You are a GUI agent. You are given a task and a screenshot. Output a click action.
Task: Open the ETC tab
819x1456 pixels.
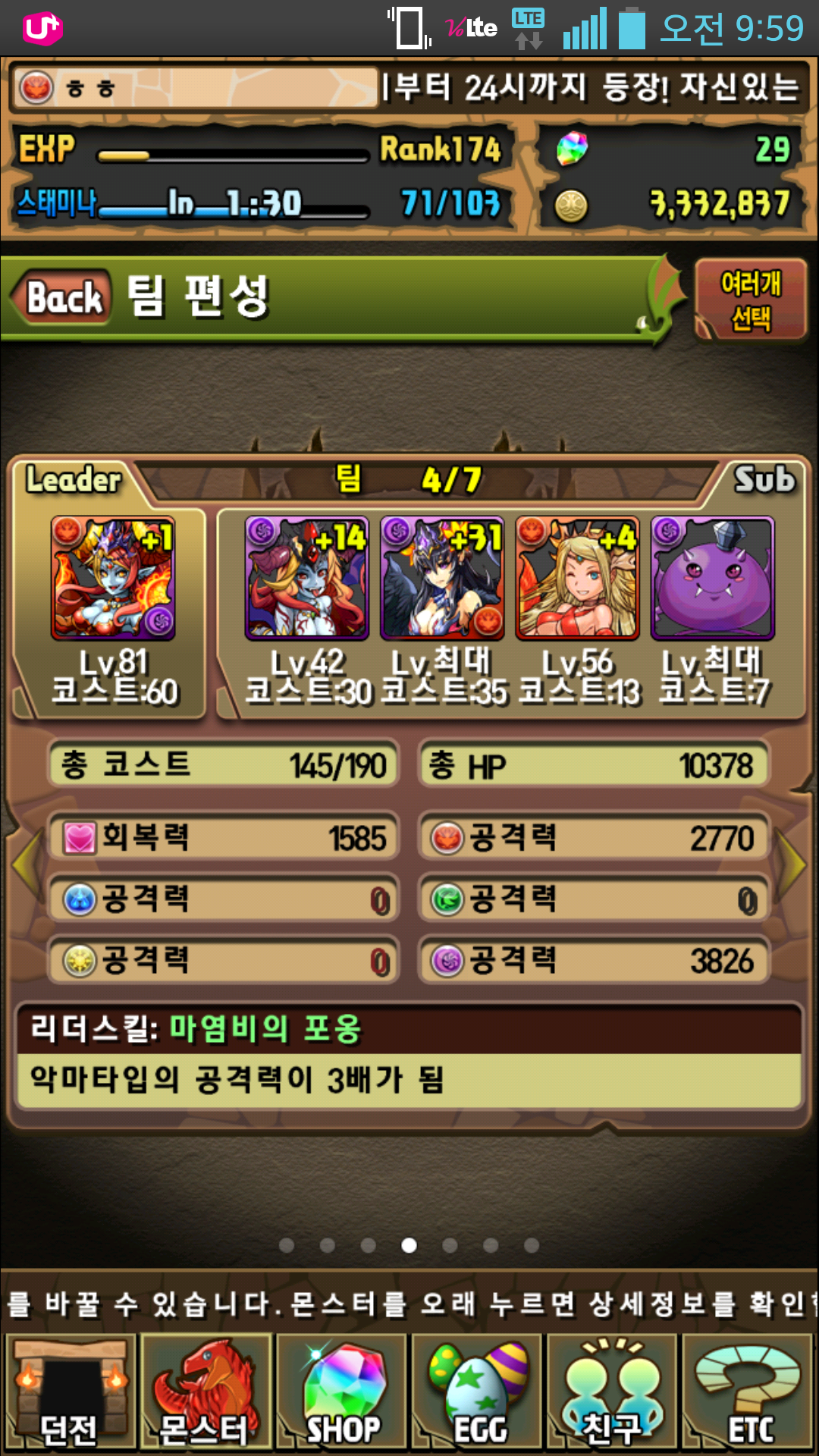pyautogui.click(x=748, y=1394)
